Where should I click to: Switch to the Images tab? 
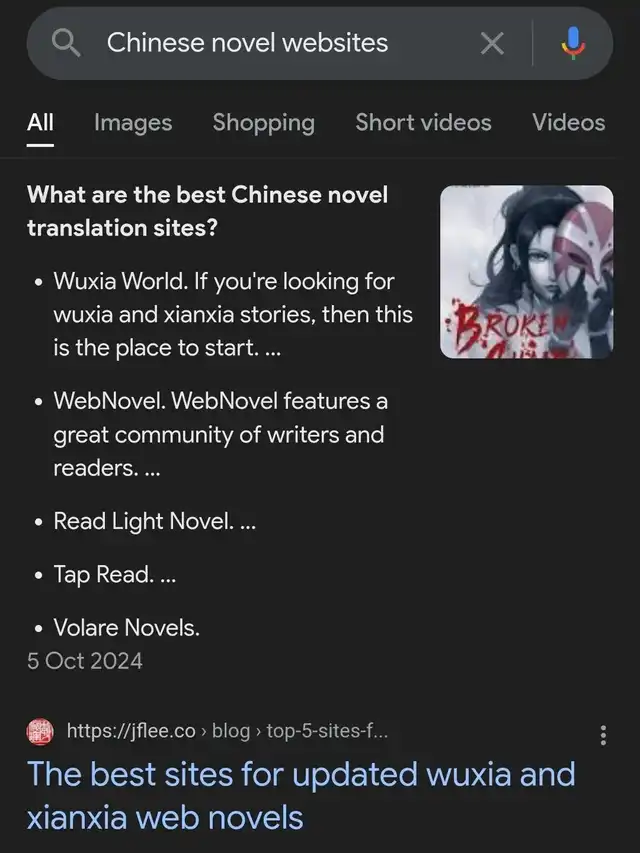point(133,123)
